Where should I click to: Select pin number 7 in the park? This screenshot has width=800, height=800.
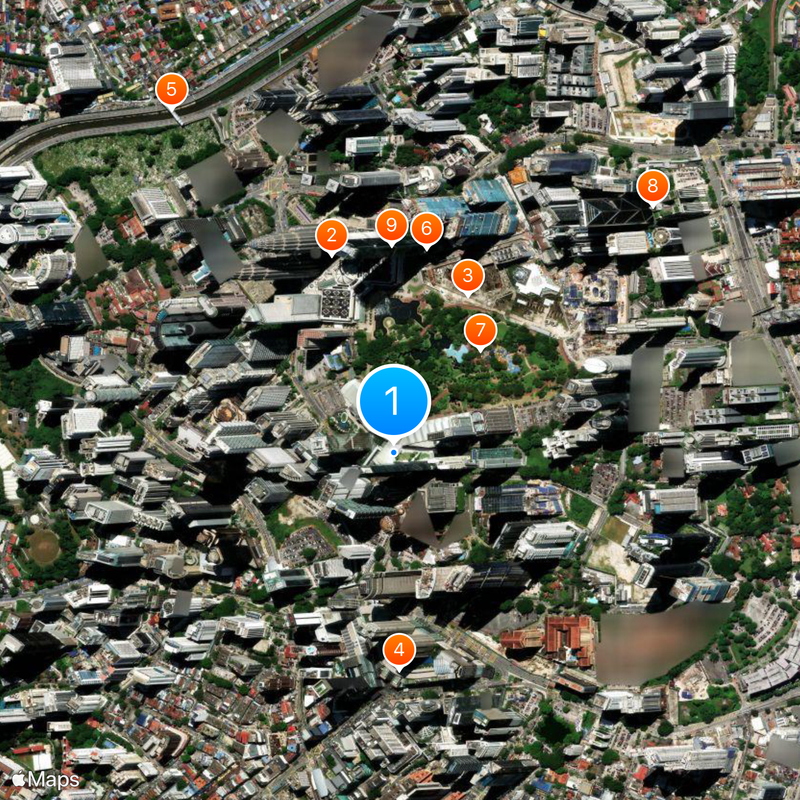pos(481,329)
